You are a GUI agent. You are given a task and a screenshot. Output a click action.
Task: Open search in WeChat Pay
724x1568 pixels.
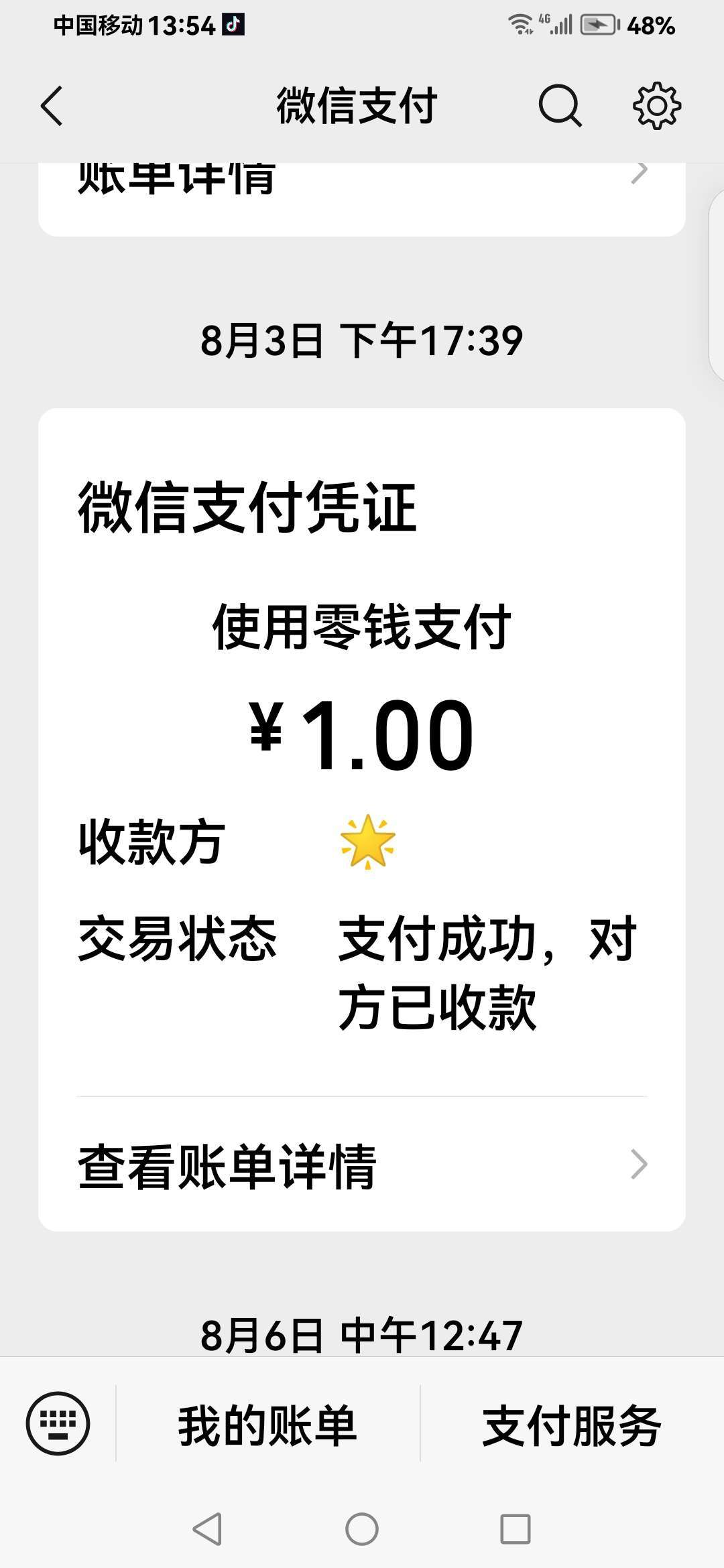560,106
